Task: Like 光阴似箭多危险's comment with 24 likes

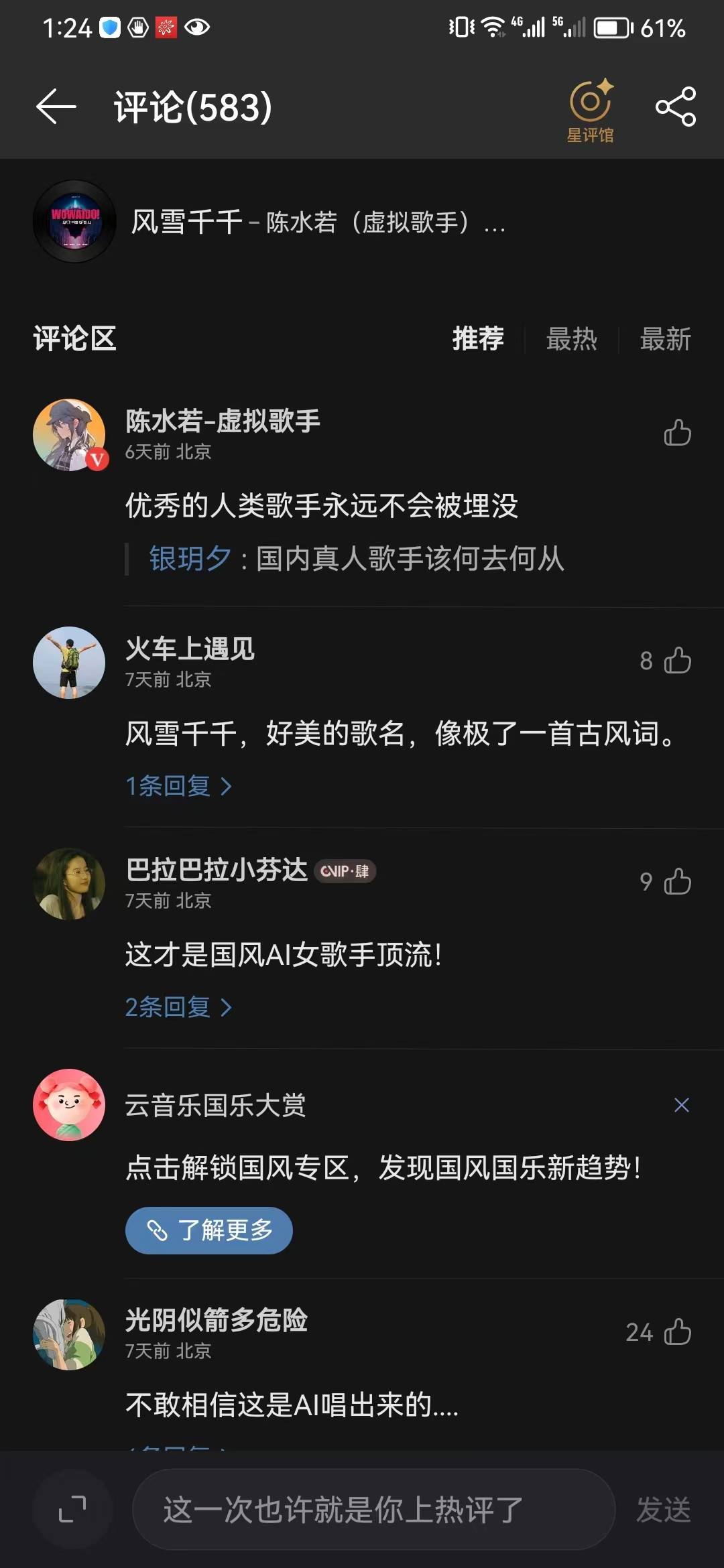Action: [x=679, y=1333]
